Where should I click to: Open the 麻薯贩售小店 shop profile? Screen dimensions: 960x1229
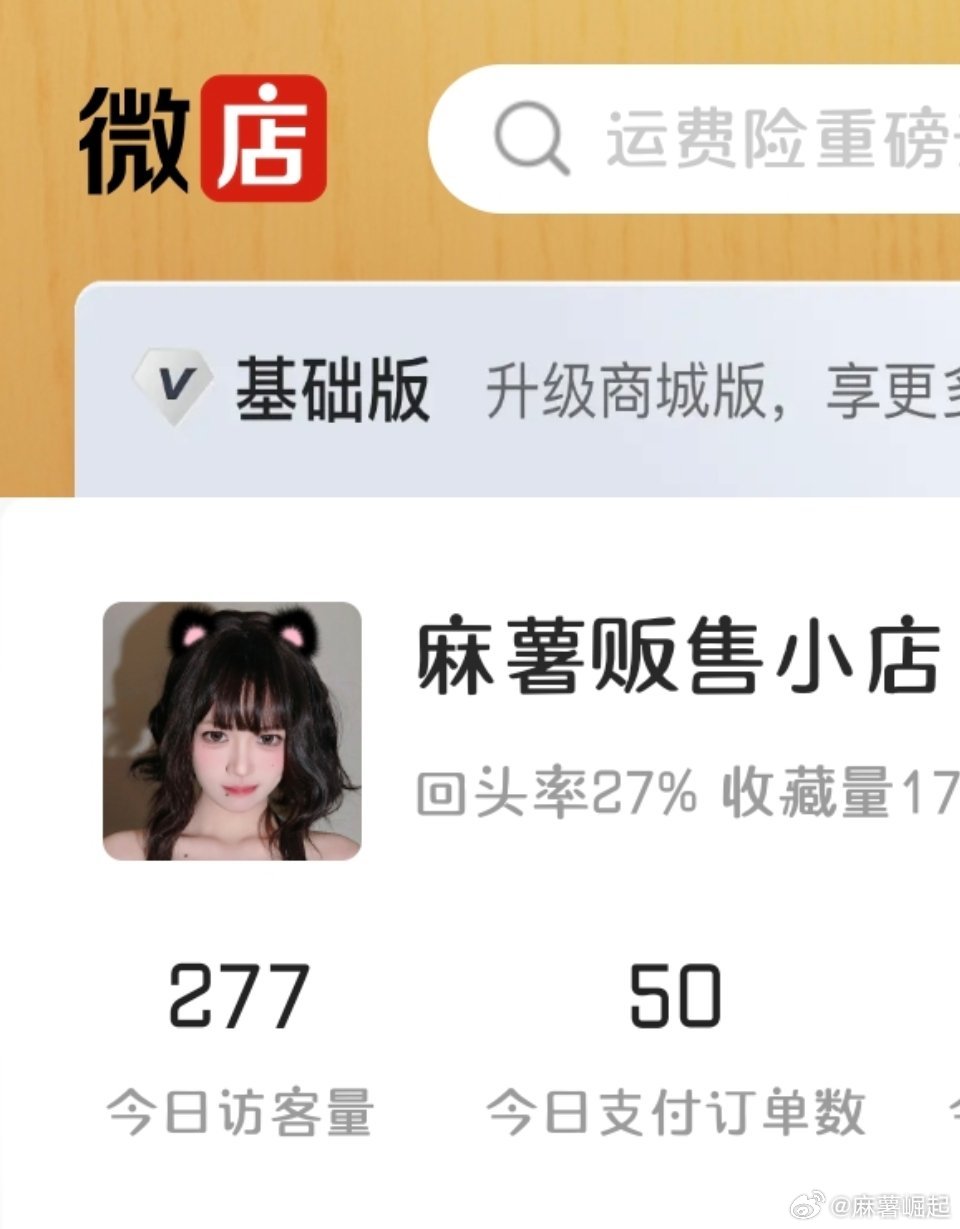(678, 660)
